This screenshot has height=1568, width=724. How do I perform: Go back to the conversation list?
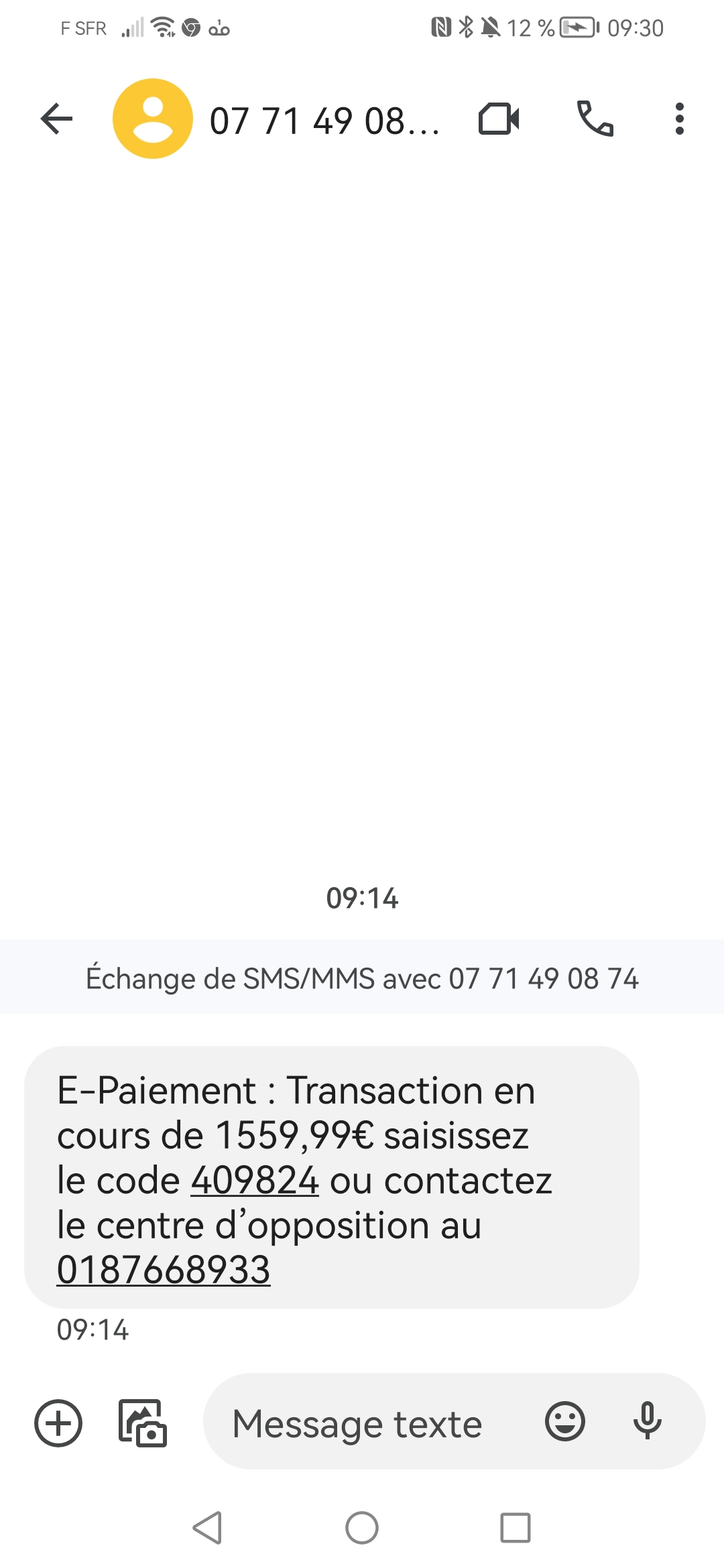pos(56,119)
